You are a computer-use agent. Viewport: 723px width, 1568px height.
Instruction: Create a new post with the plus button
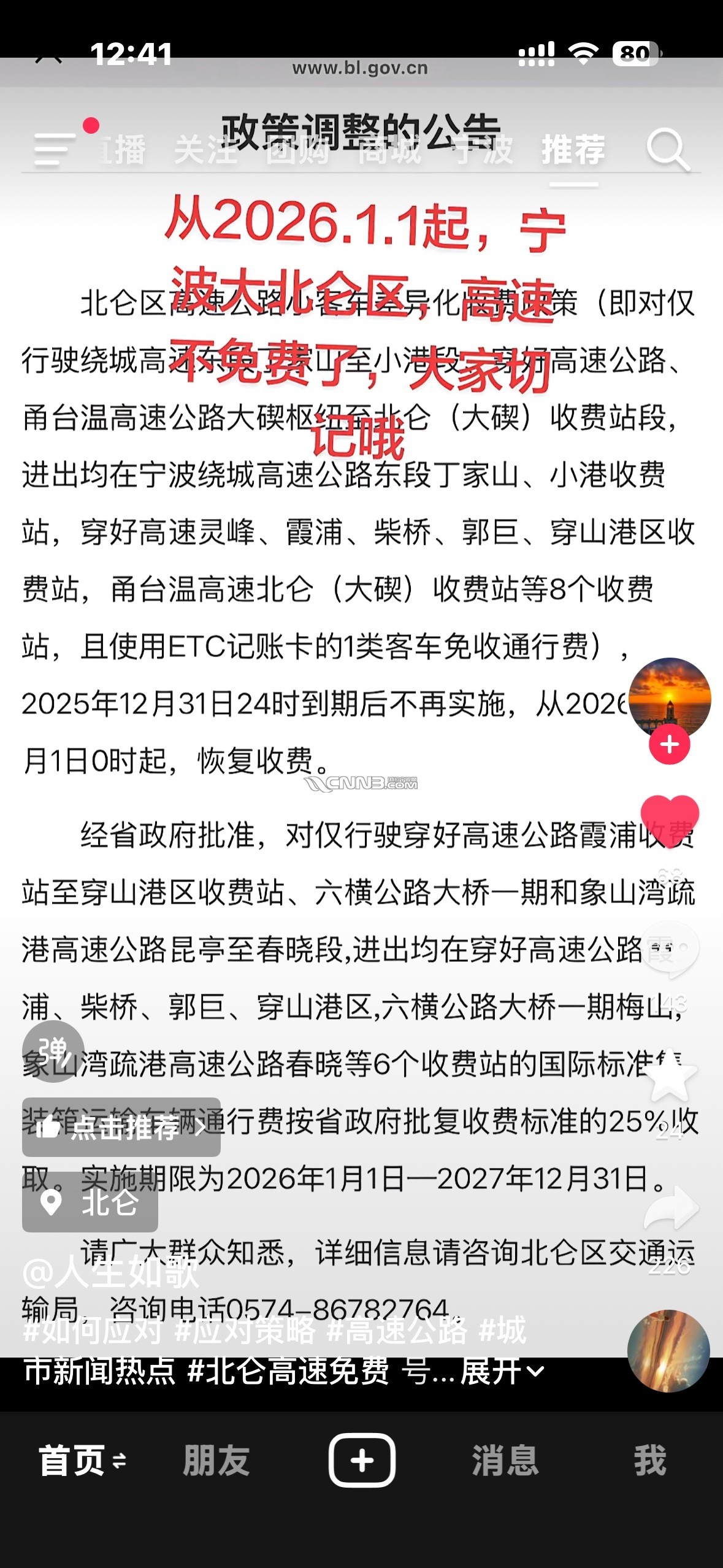[x=362, y=1461]
